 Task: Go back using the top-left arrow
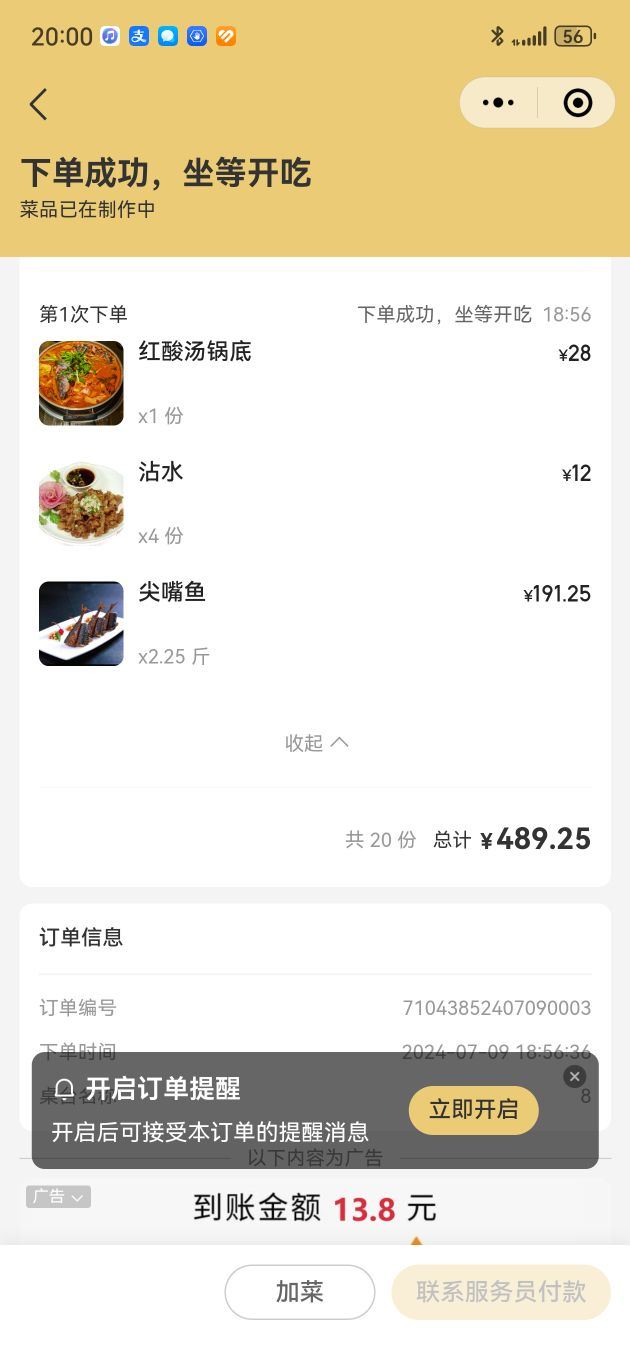click(x=39, y=104)
